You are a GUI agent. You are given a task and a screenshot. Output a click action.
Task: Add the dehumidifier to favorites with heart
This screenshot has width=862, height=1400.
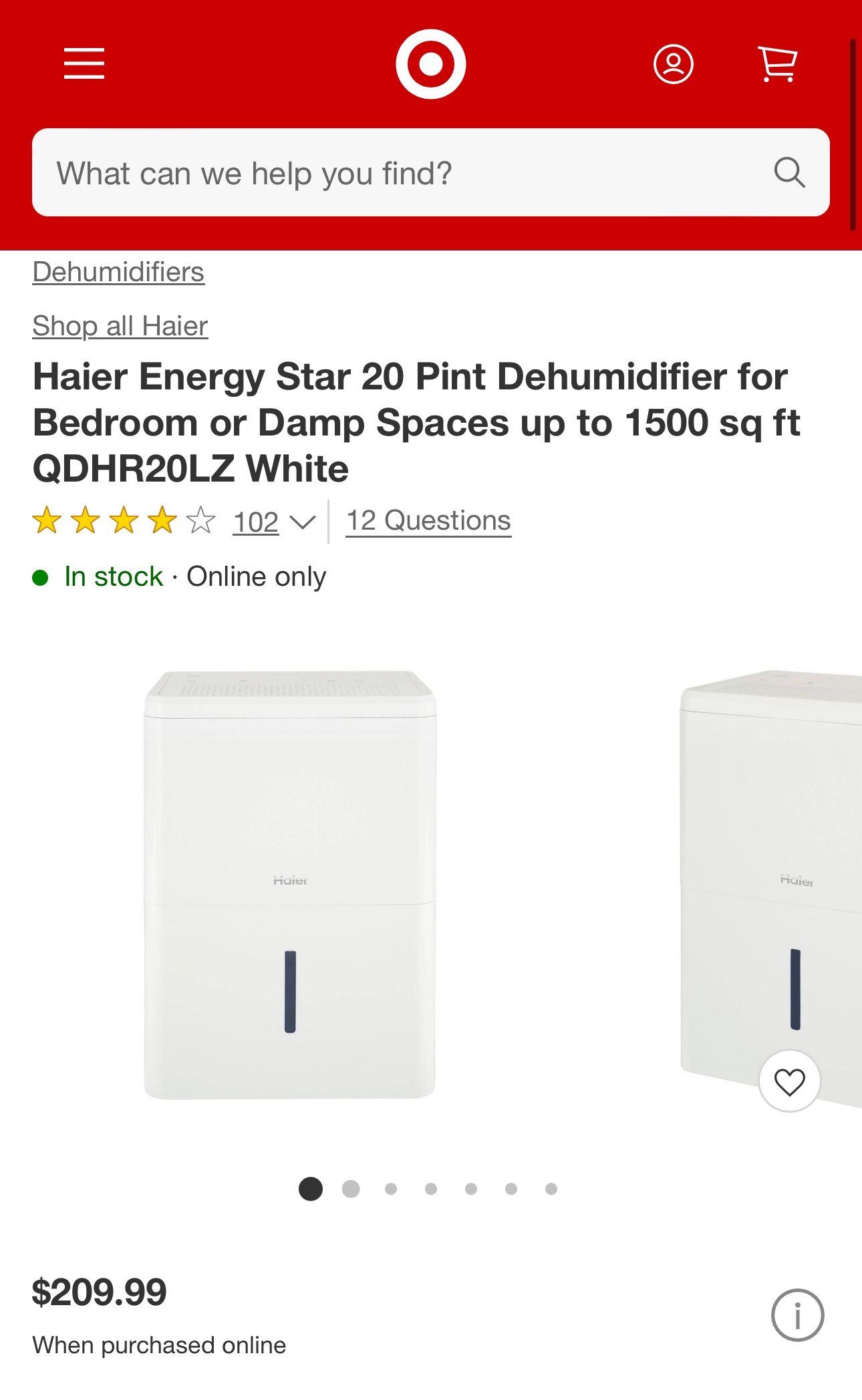[x=789, y=1081]
